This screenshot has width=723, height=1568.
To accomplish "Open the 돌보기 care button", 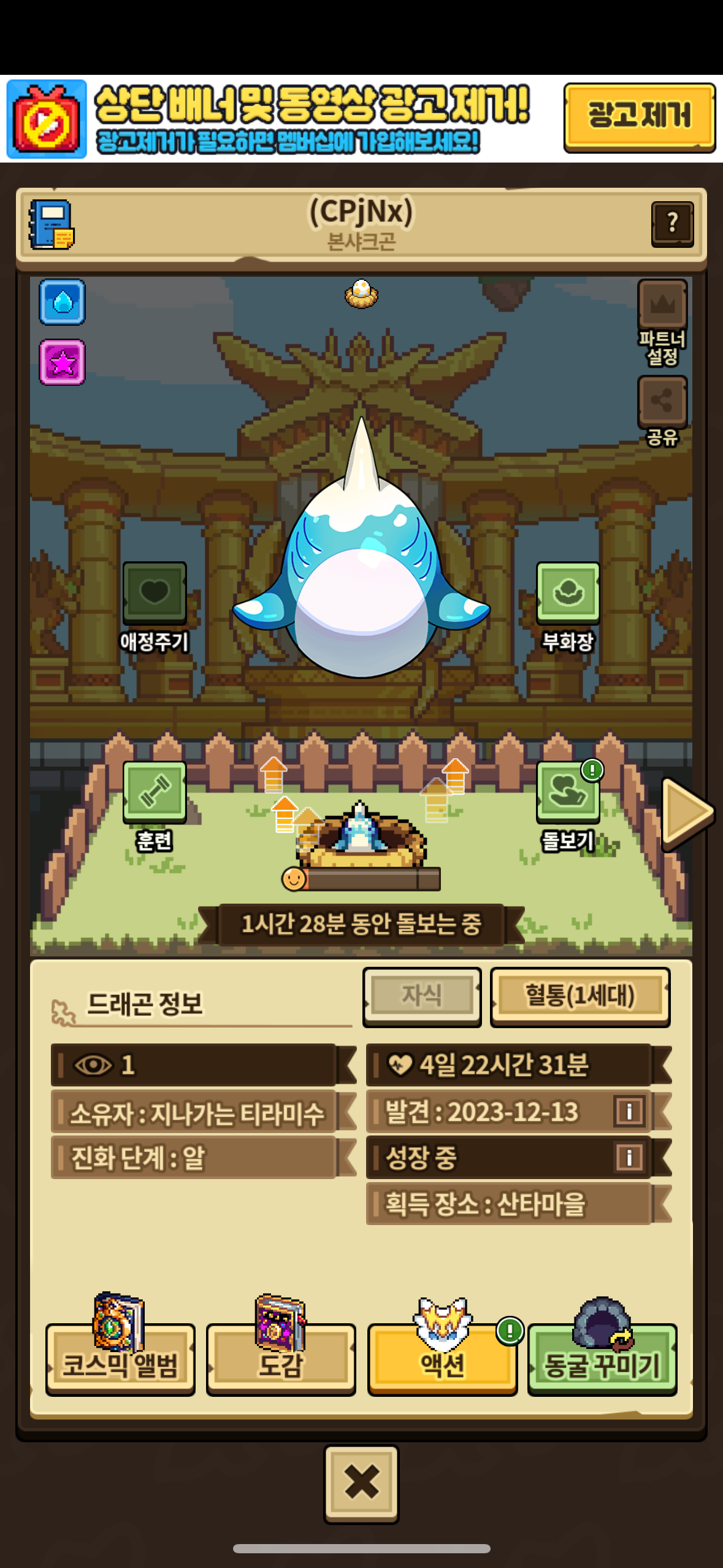I will [x=567, y=791].
